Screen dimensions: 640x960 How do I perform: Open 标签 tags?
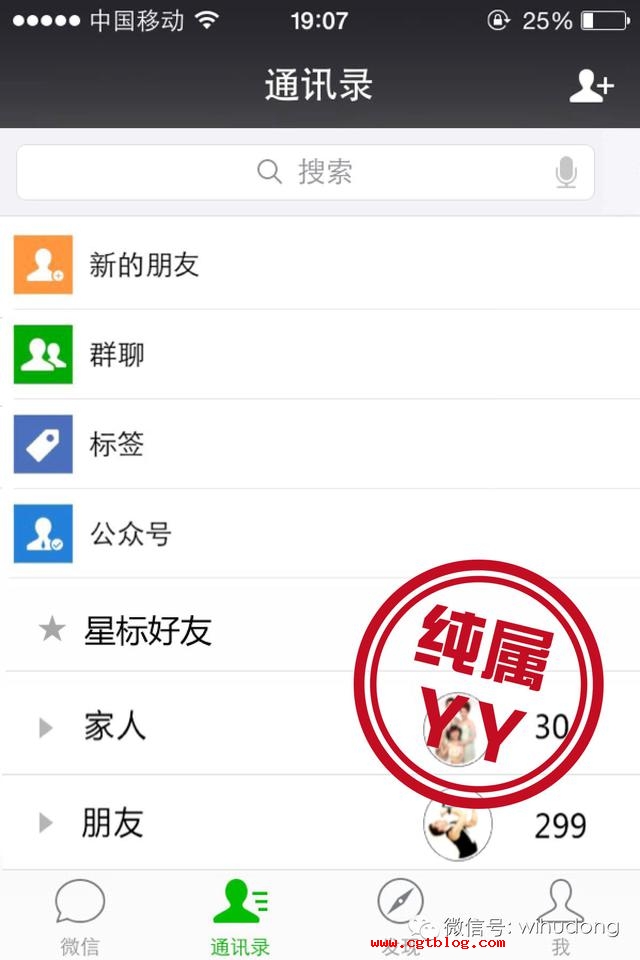click(118, 444)
